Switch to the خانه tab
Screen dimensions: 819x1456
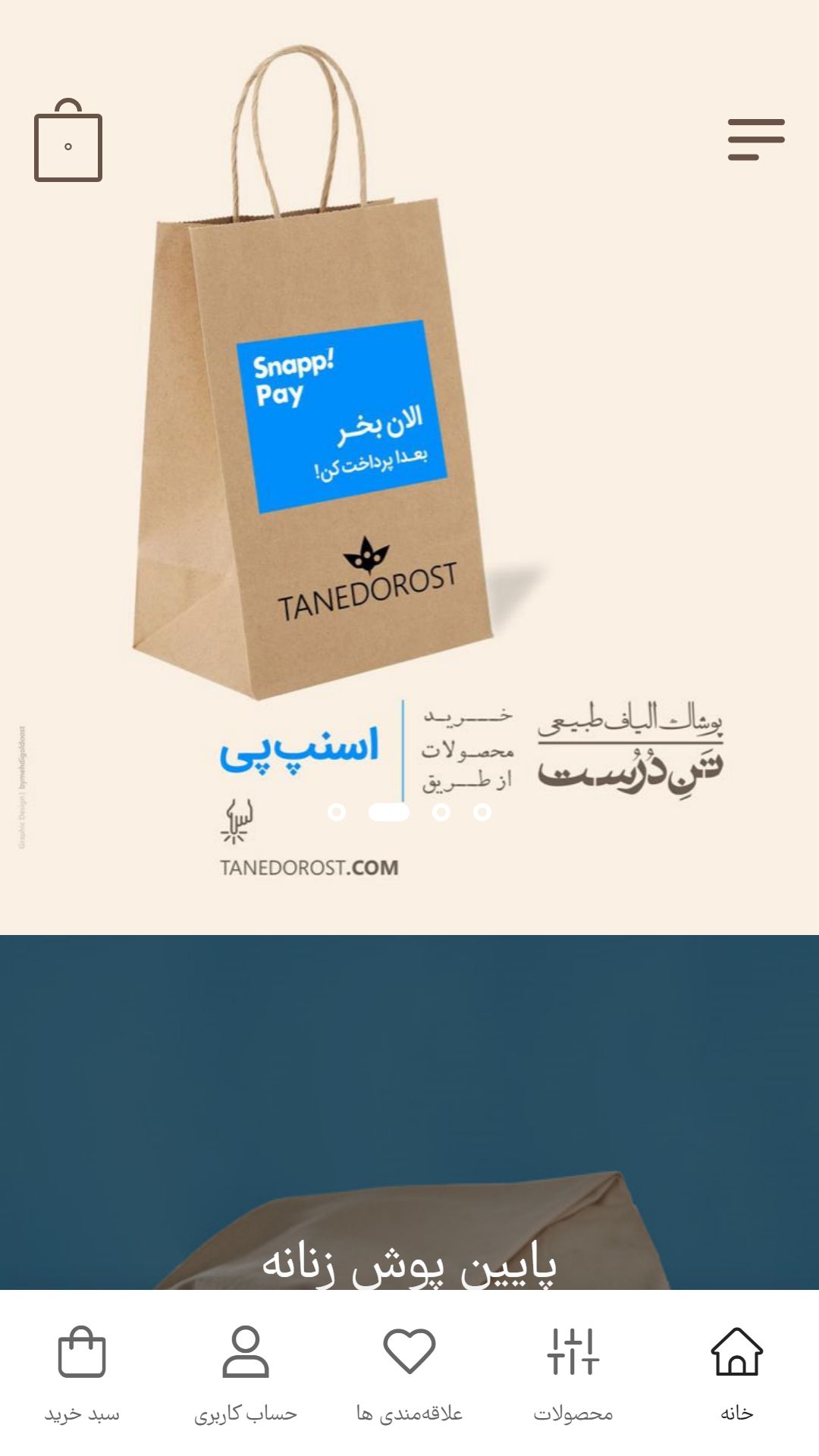(x=737, y=1373)
